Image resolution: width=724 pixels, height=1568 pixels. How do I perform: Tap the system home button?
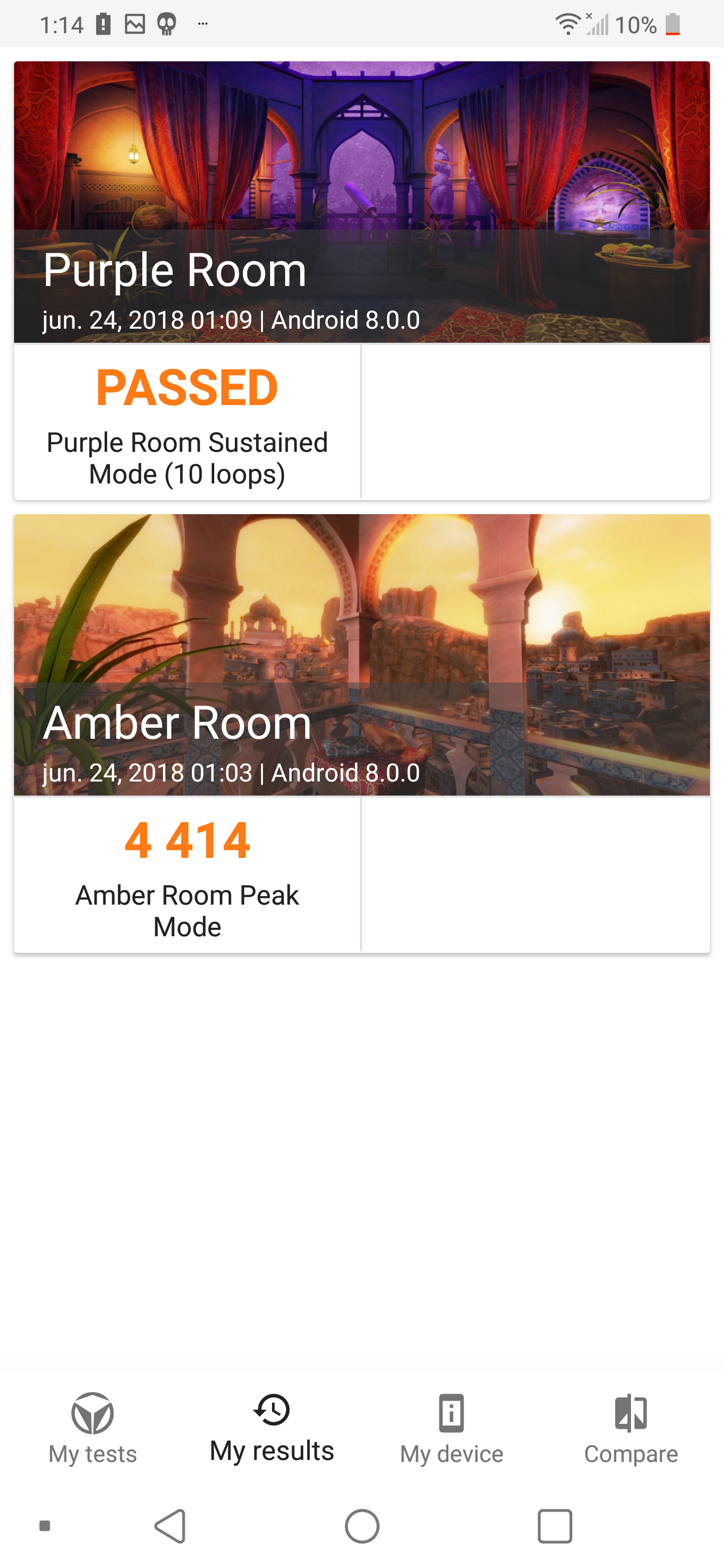tap(361, 1526)
